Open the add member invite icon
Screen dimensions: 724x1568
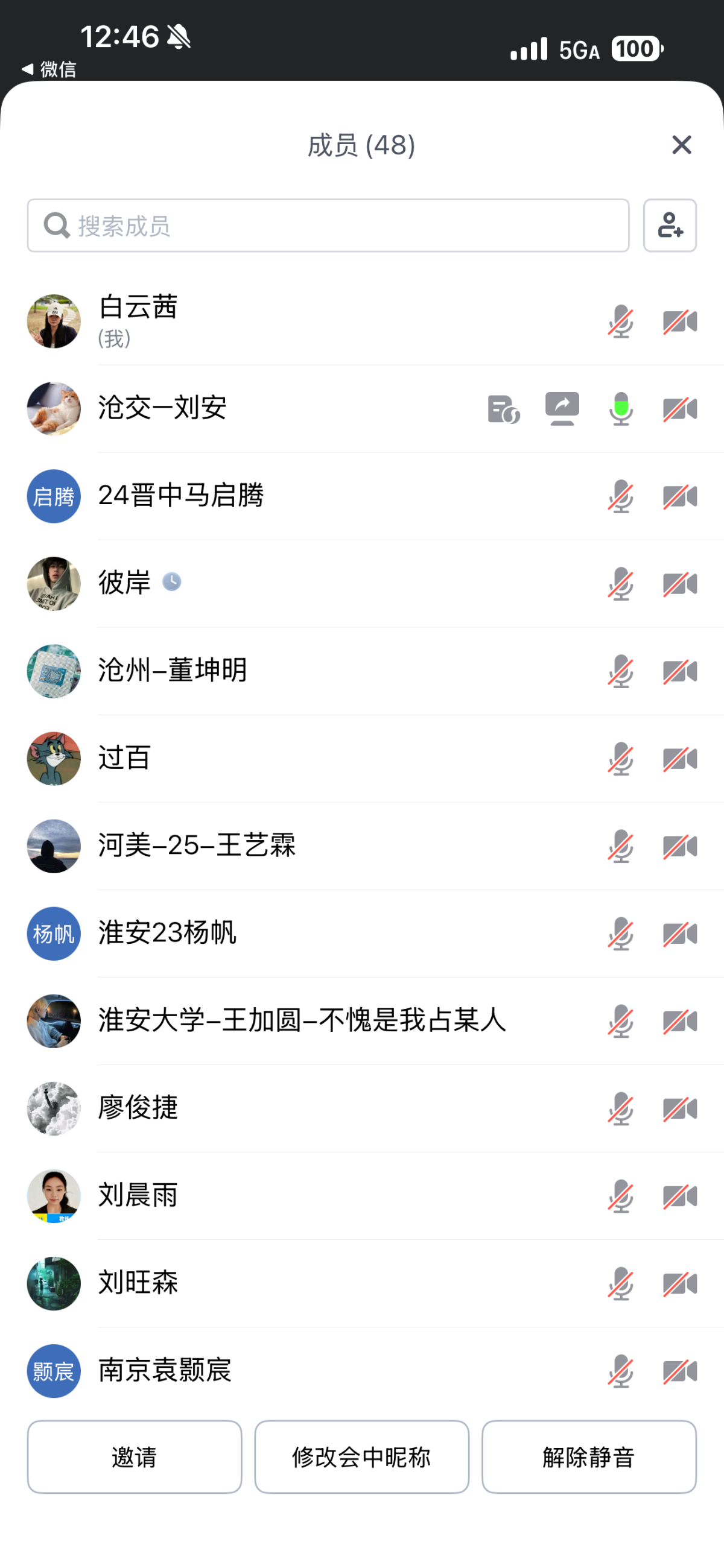click(x=670, y=226)
